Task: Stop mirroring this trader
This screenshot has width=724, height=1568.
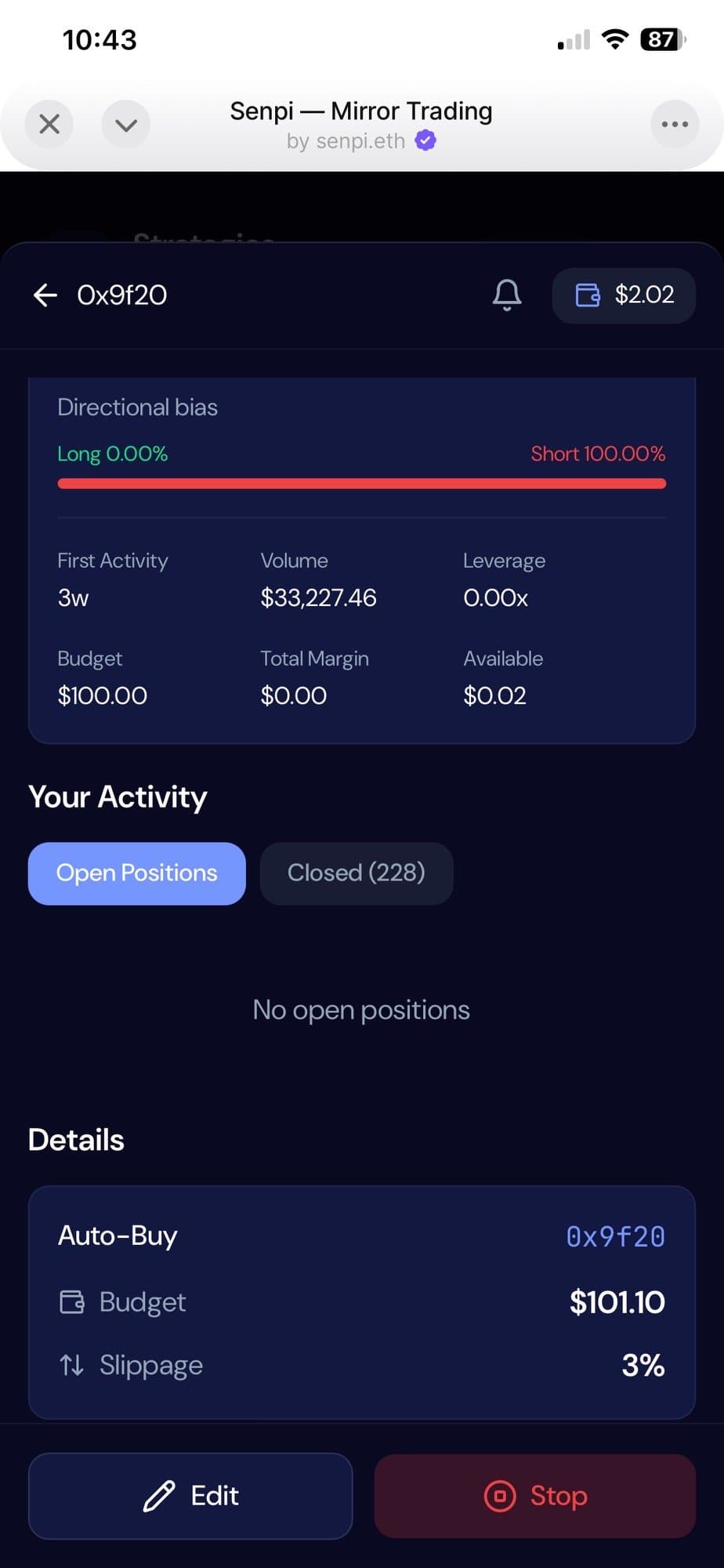Action: point(535,1496)
